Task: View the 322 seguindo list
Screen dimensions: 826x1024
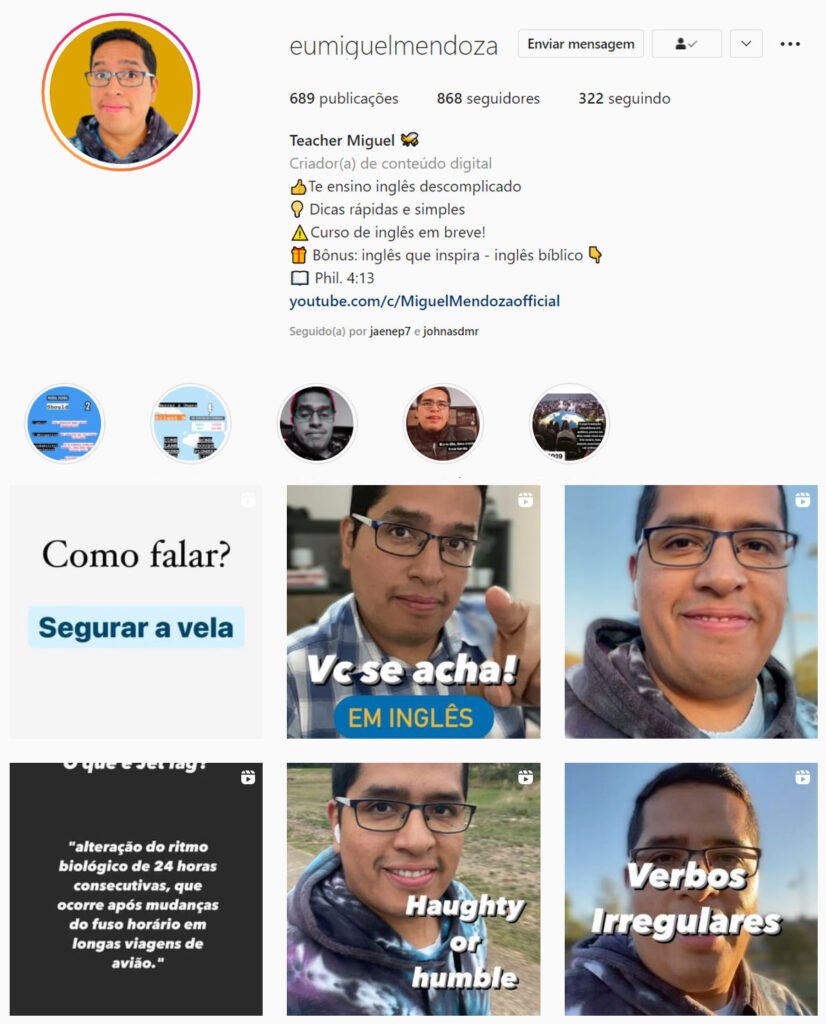Action: tap(624, 98)
